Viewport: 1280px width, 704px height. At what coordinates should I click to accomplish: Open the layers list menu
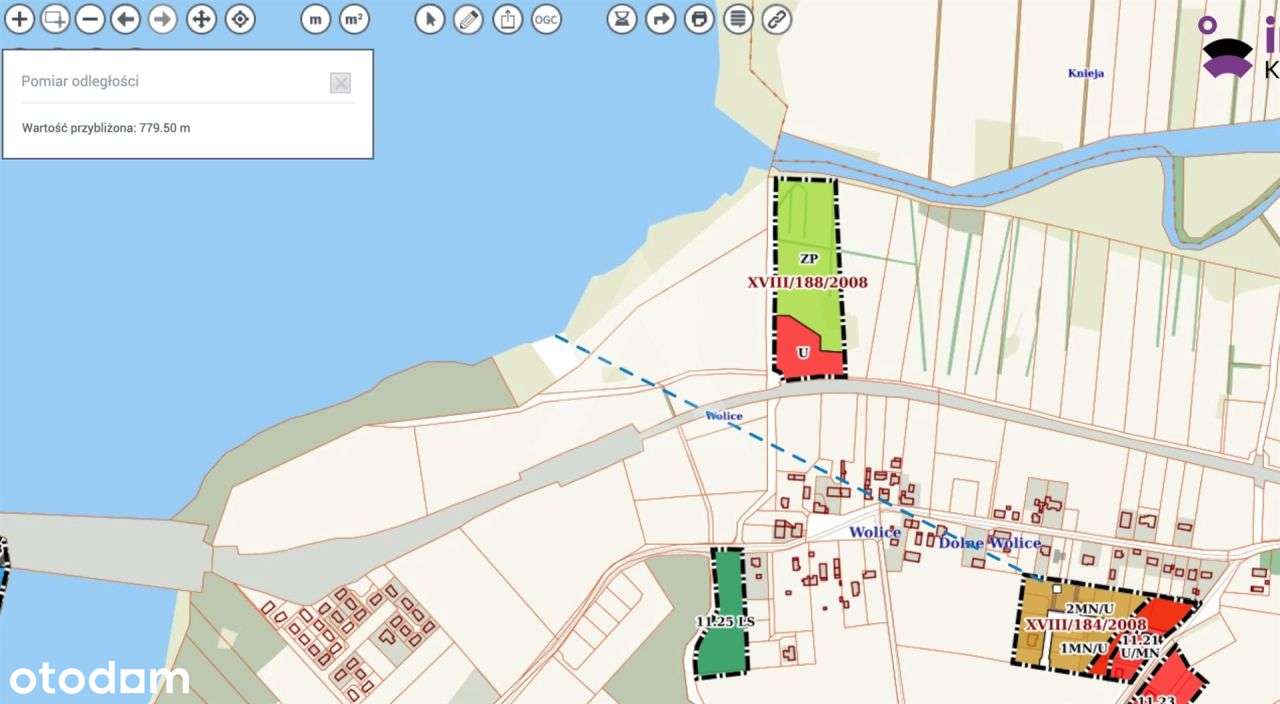(738, 18)
